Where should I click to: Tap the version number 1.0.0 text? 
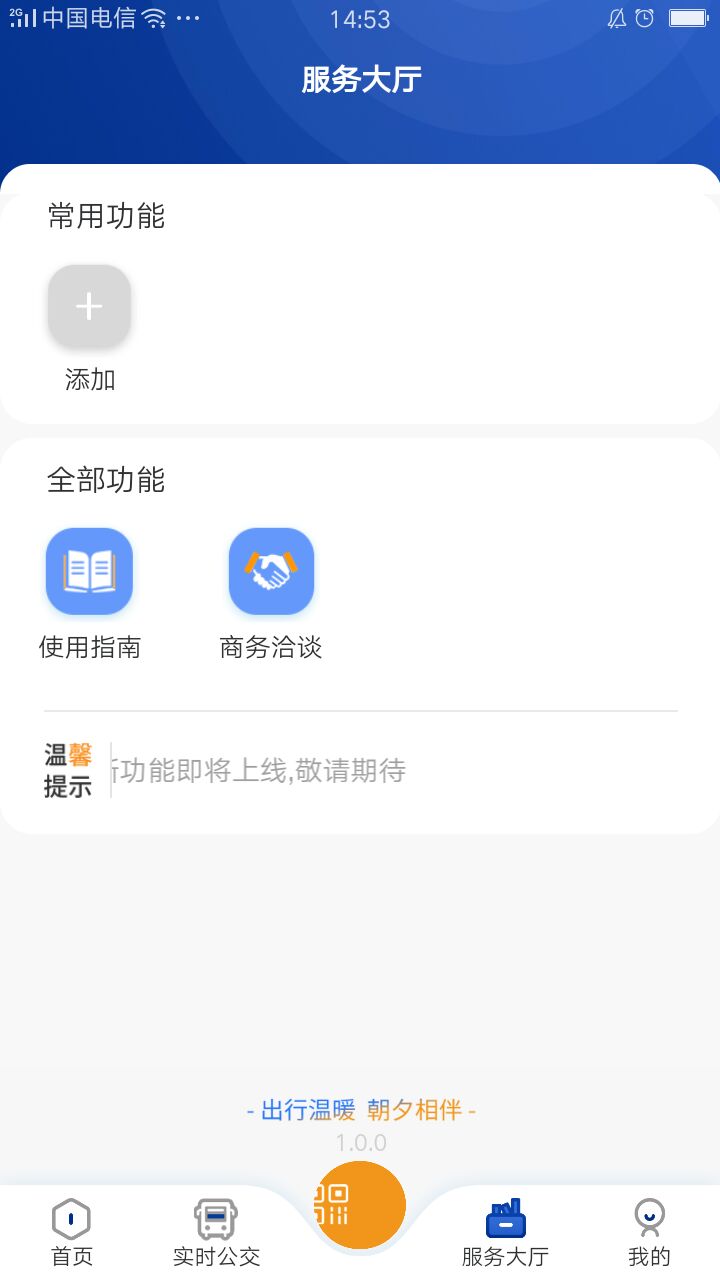tap(360, 1143)
